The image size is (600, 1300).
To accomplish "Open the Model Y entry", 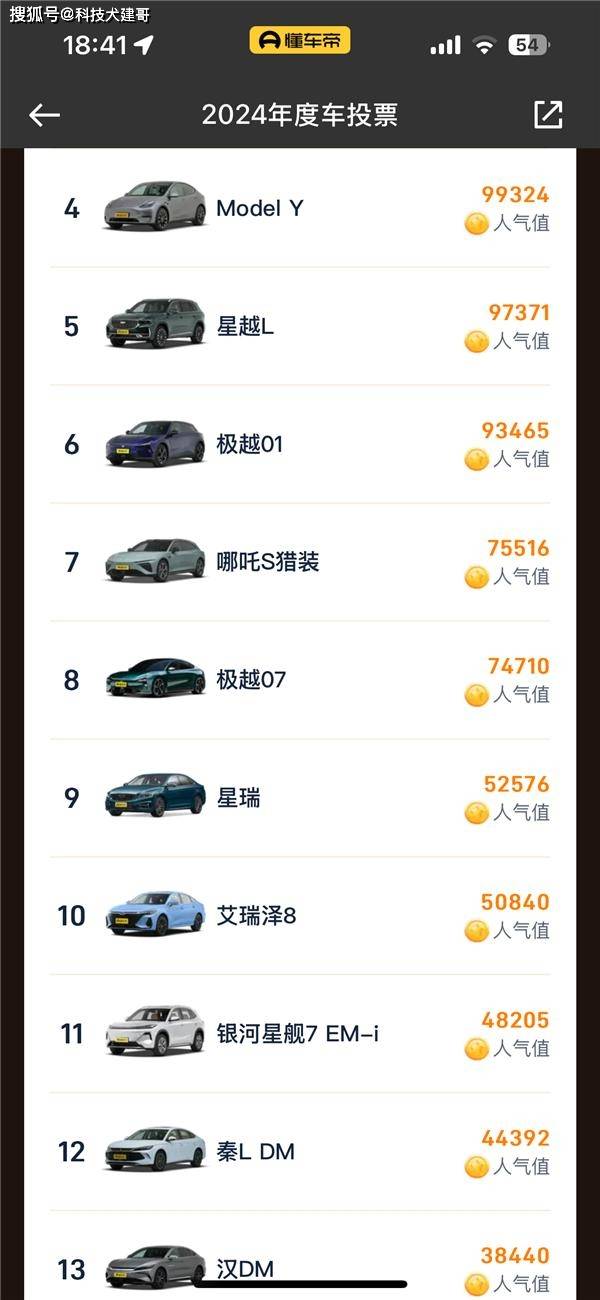I will pyautogui.click(x=300, y=209).
